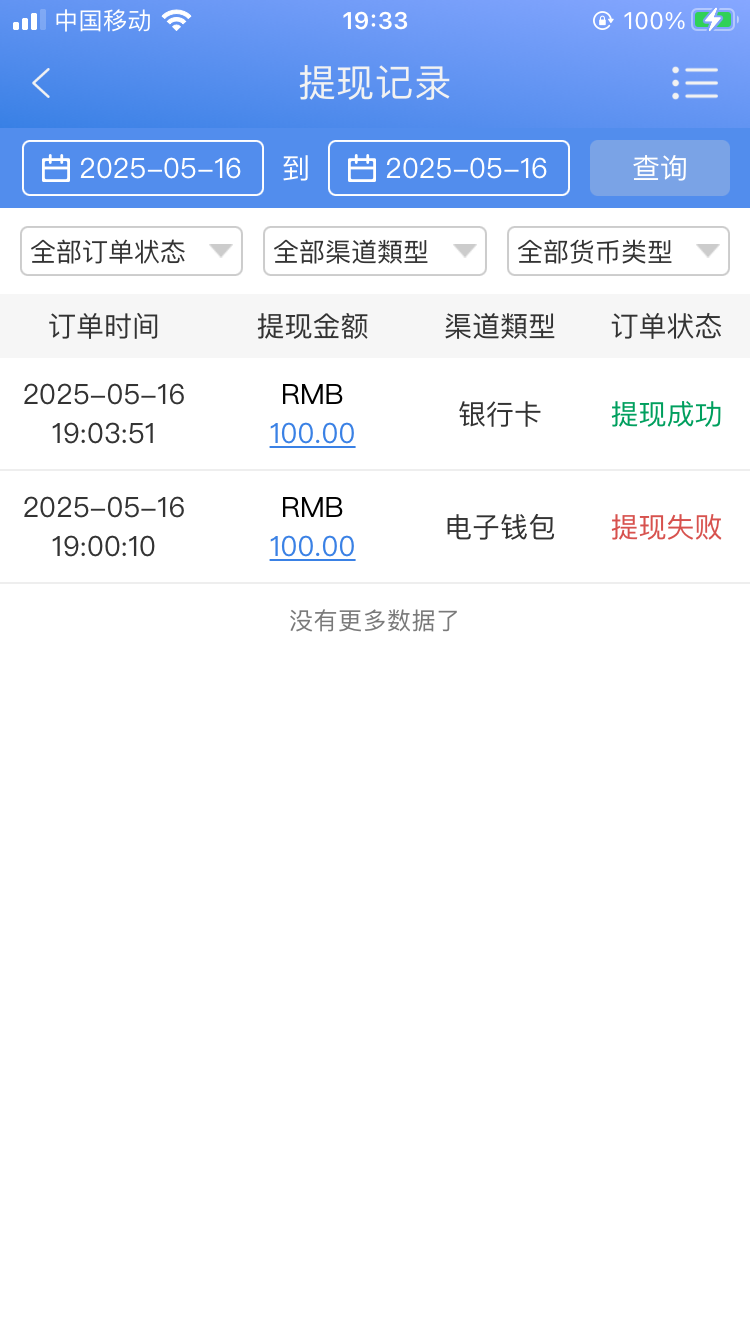Tap the 查询 search button
Viewport: 750px width, 1334px height.
tap(659, 168)
